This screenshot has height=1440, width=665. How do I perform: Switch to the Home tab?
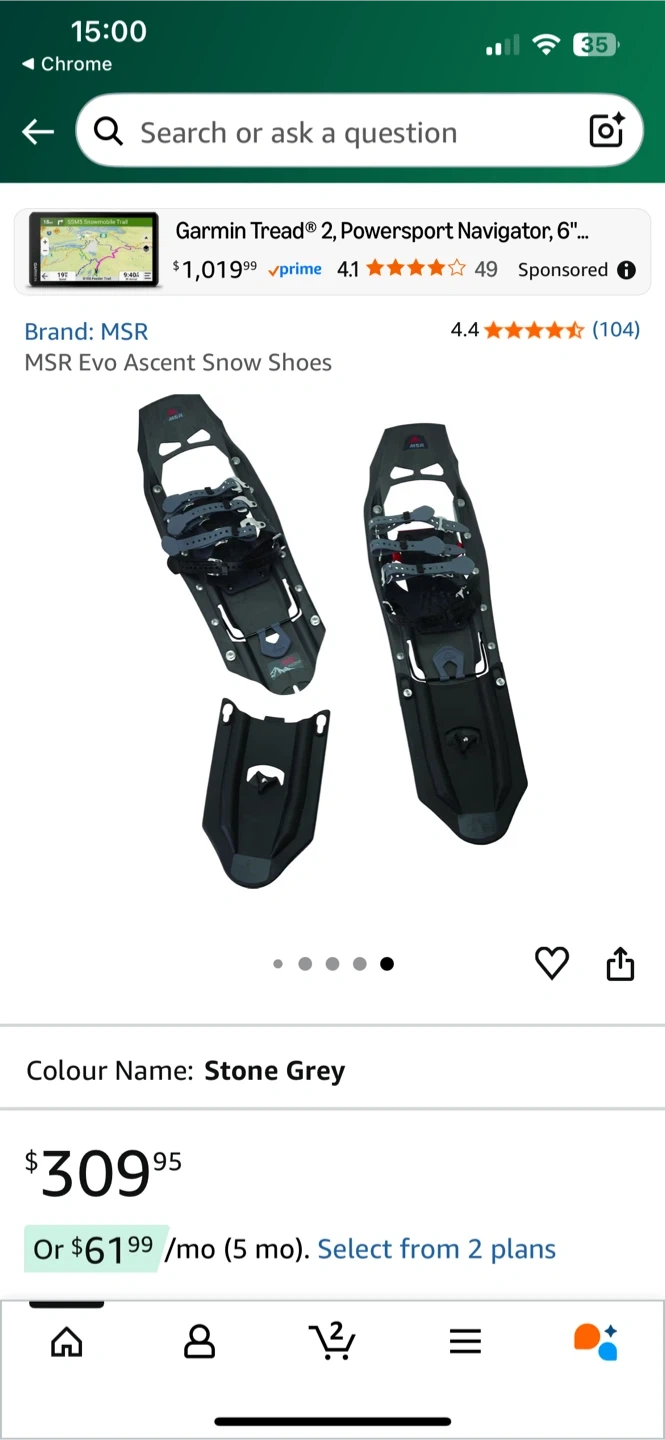point(67,1341)
